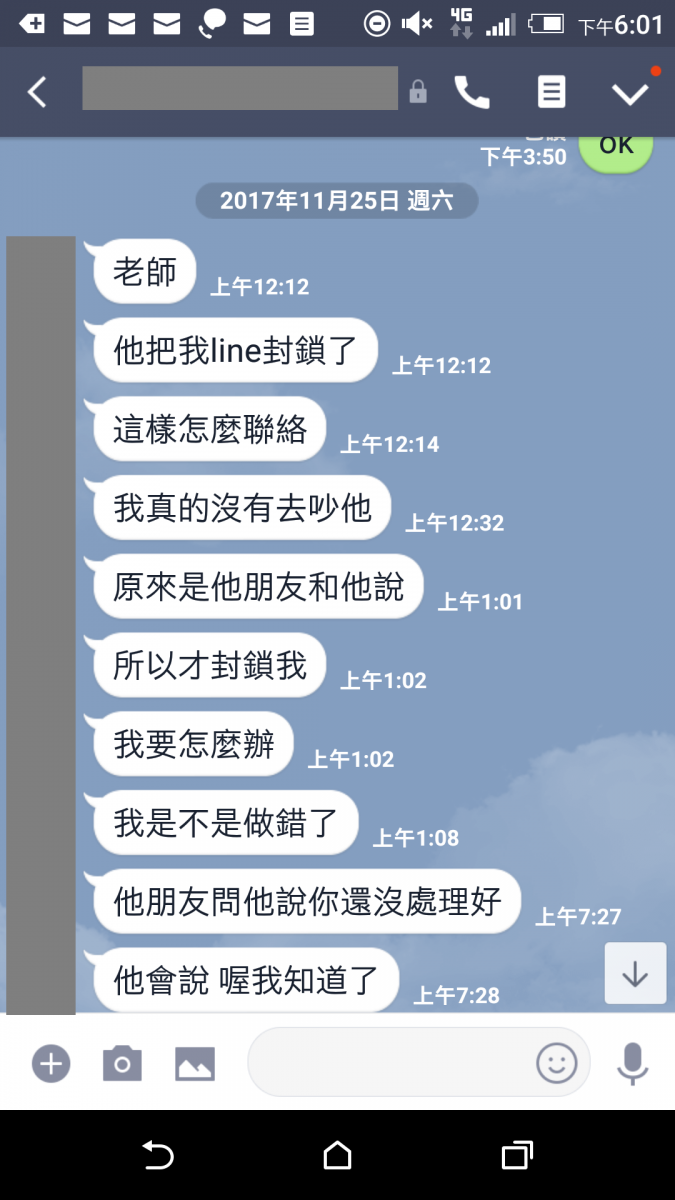Viewport: 675px width, 1200px height.
Task: Open the emoji and sticker picker
Action: pyautogui.click(x=557, y=1062)
